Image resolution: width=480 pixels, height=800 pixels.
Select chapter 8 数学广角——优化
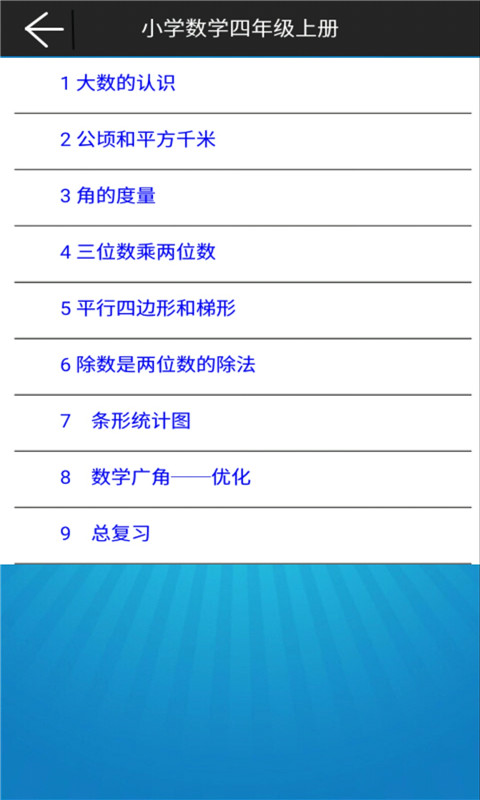(x=243, y=480)
